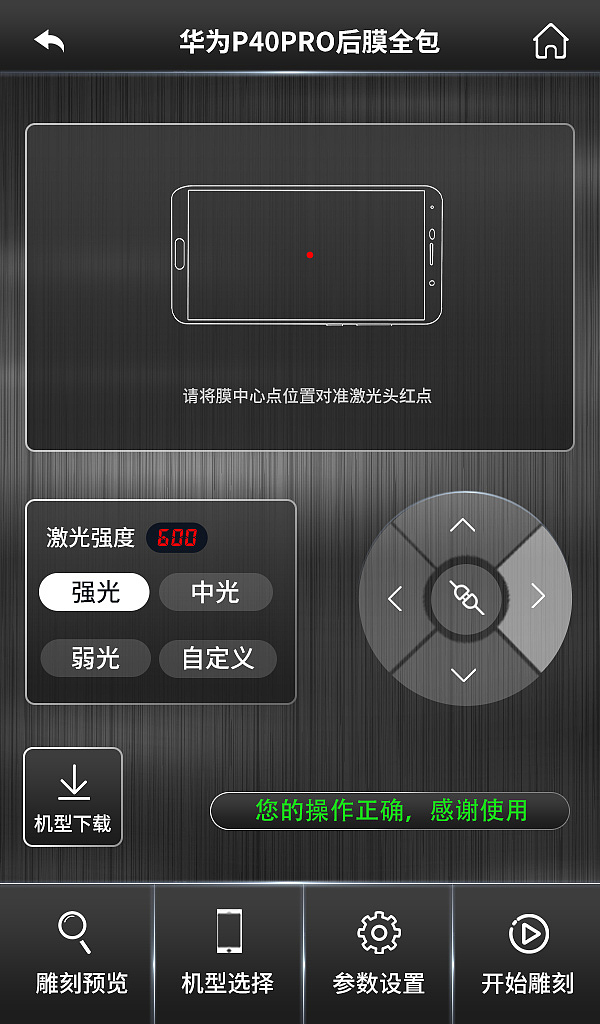The width and height of the screenshot is (600, 1024).
Task: Select 中光 laser intensity
Action: pyautogui.click(x=216, y=592)
